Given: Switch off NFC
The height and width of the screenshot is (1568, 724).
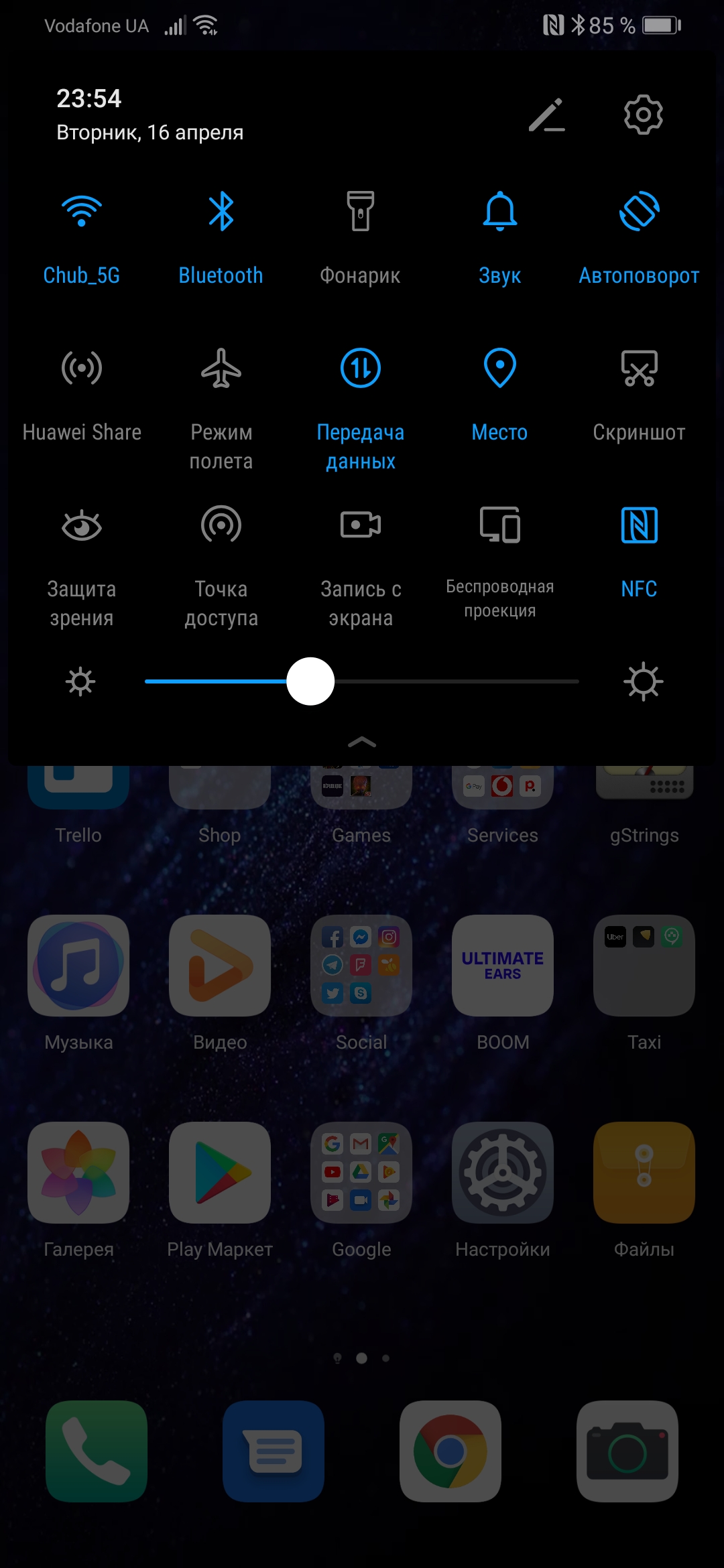Looking at the screenshot, I should pyautogui.click(x=640, y=525).
